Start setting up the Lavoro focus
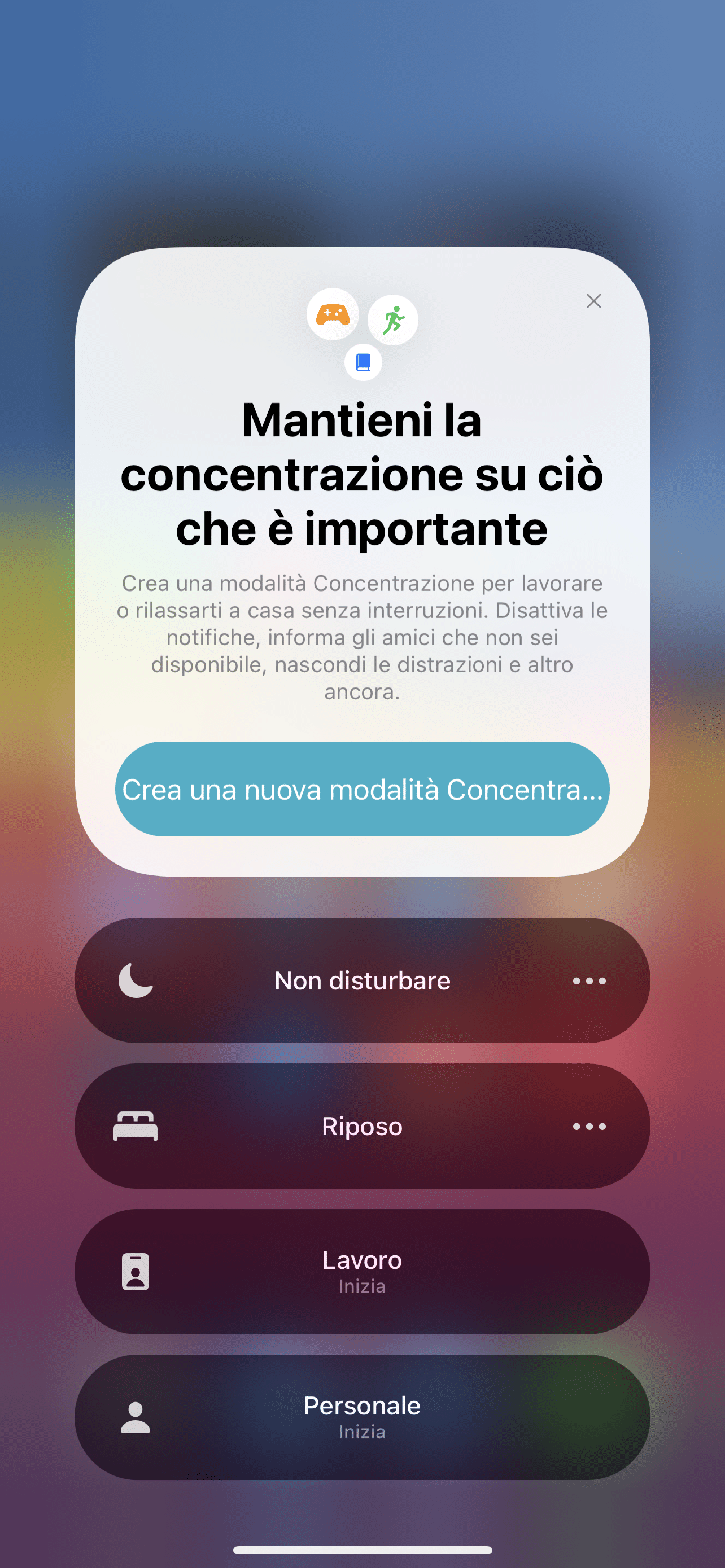This screenshot has height=1568, width=725. [362, 1272]
